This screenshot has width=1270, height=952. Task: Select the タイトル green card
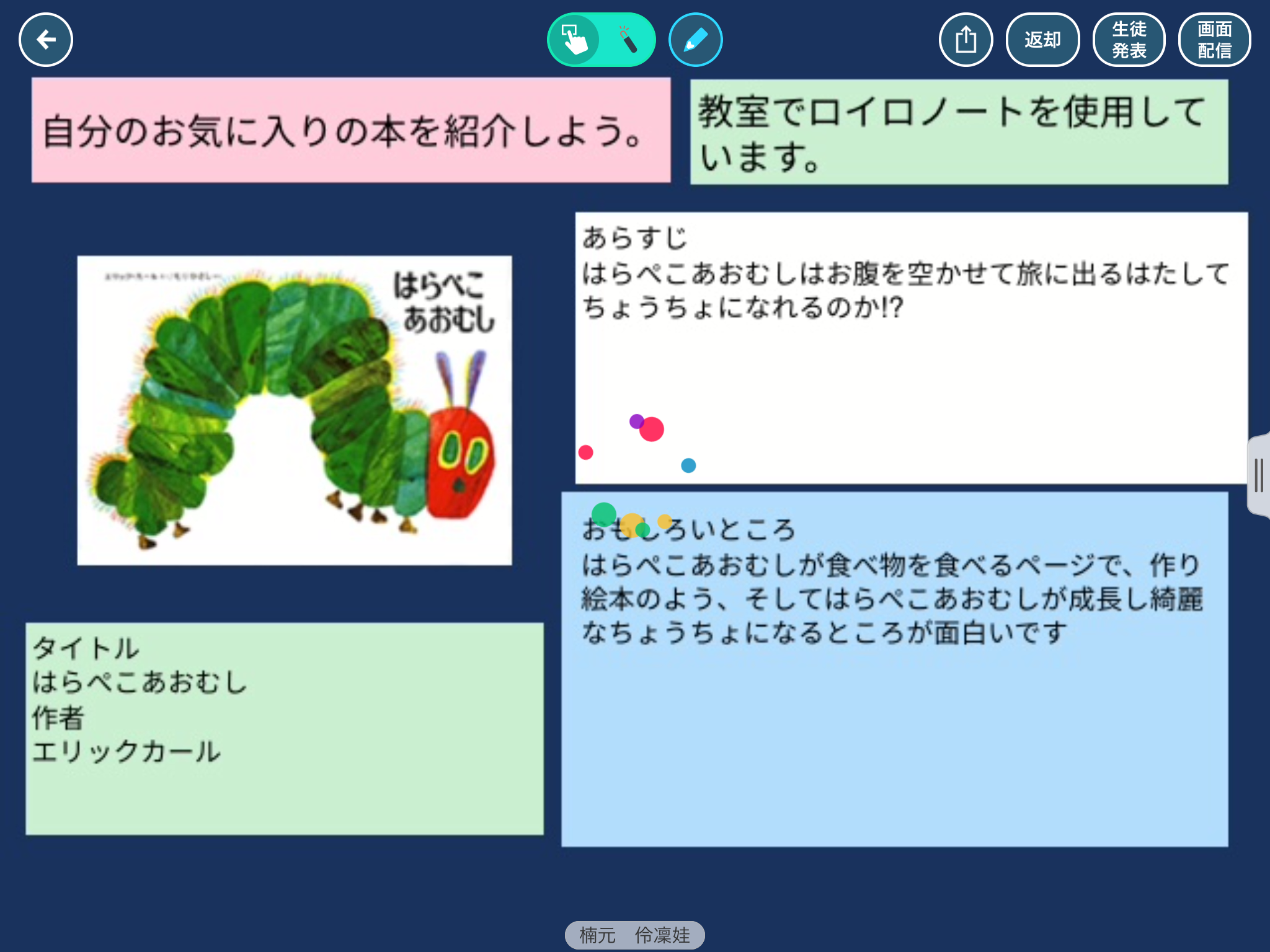coord(284,728)
